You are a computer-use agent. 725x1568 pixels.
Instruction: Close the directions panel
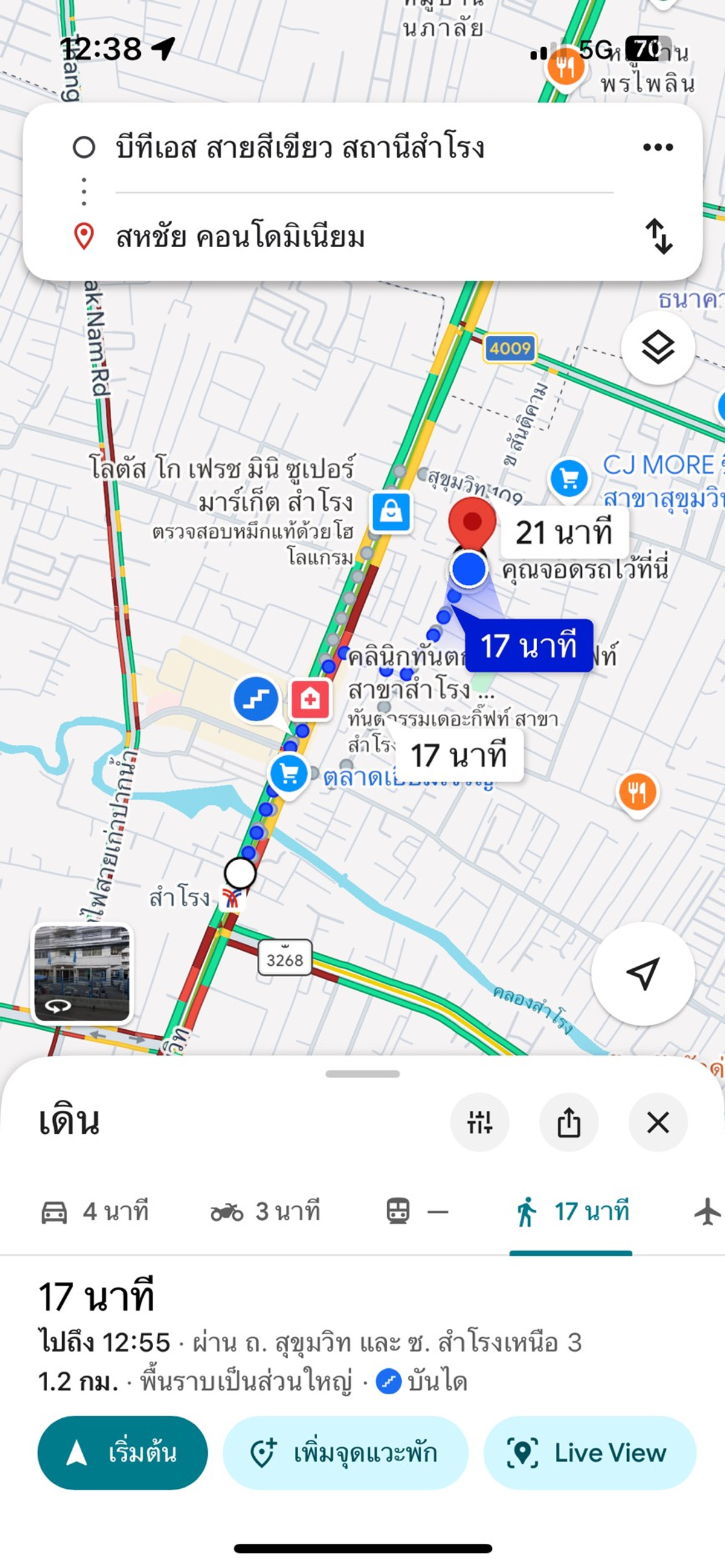point(657,1122)
